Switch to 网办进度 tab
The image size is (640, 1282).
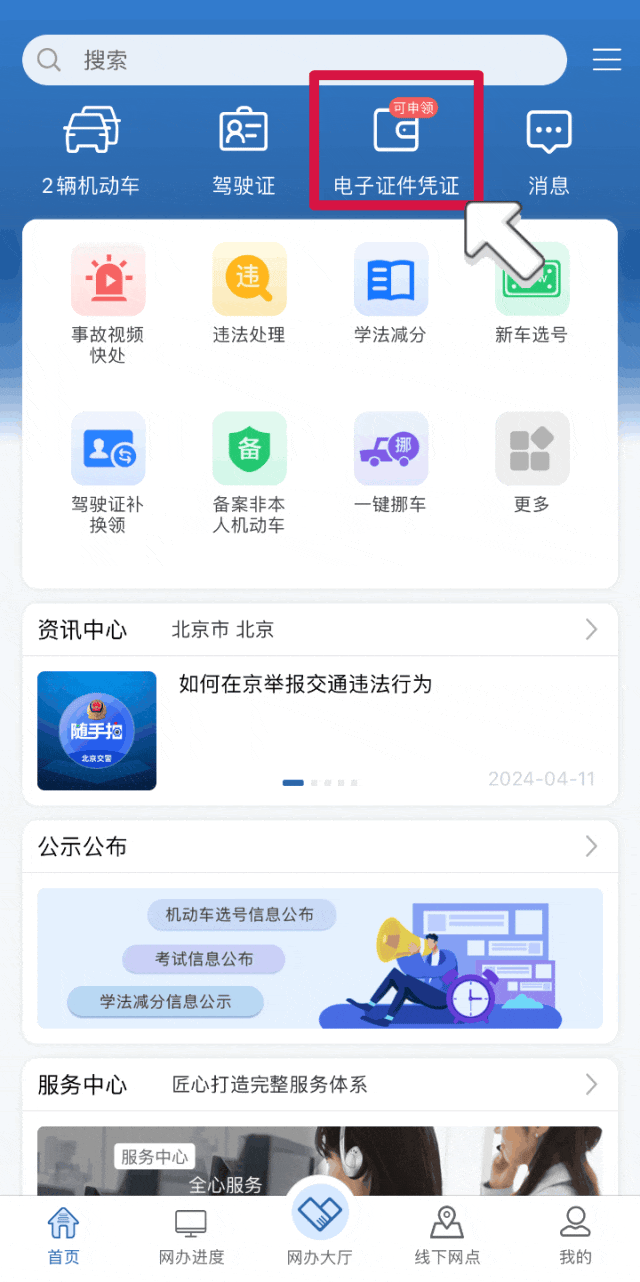[x=191, y=1236]
